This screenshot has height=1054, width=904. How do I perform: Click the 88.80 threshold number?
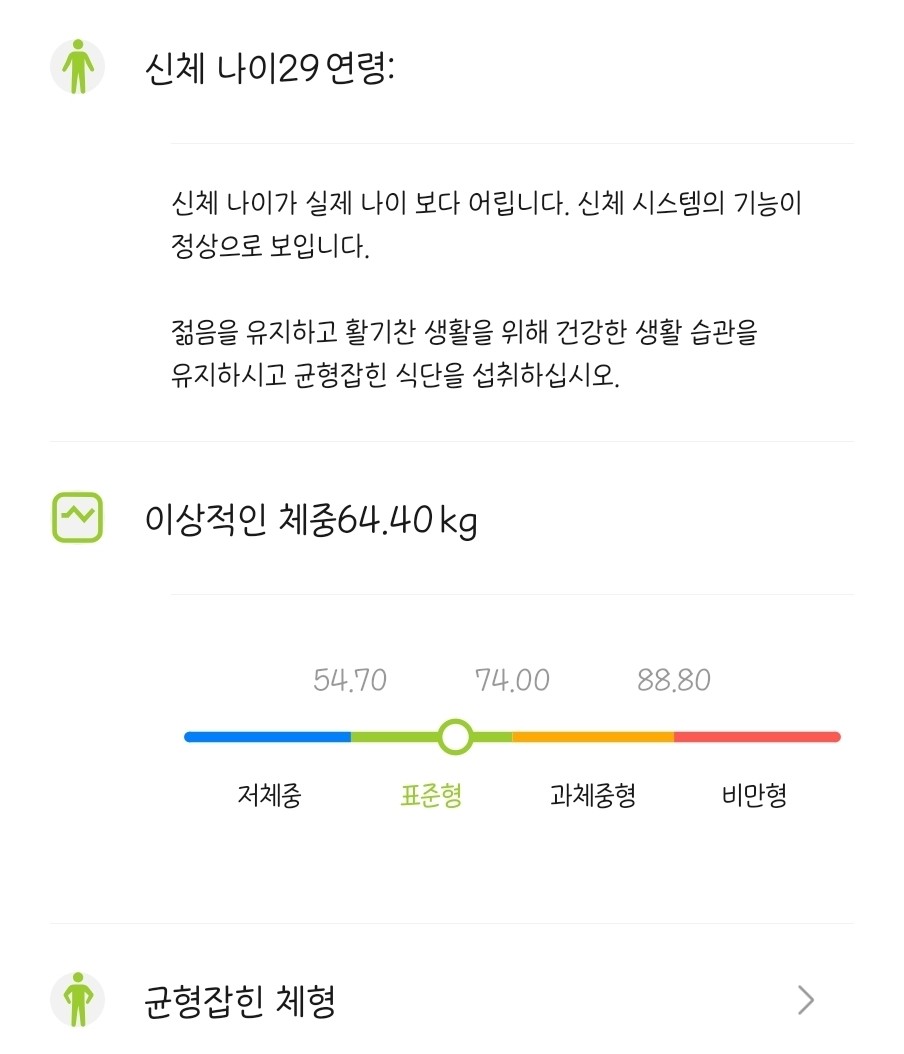coord(674,679)
